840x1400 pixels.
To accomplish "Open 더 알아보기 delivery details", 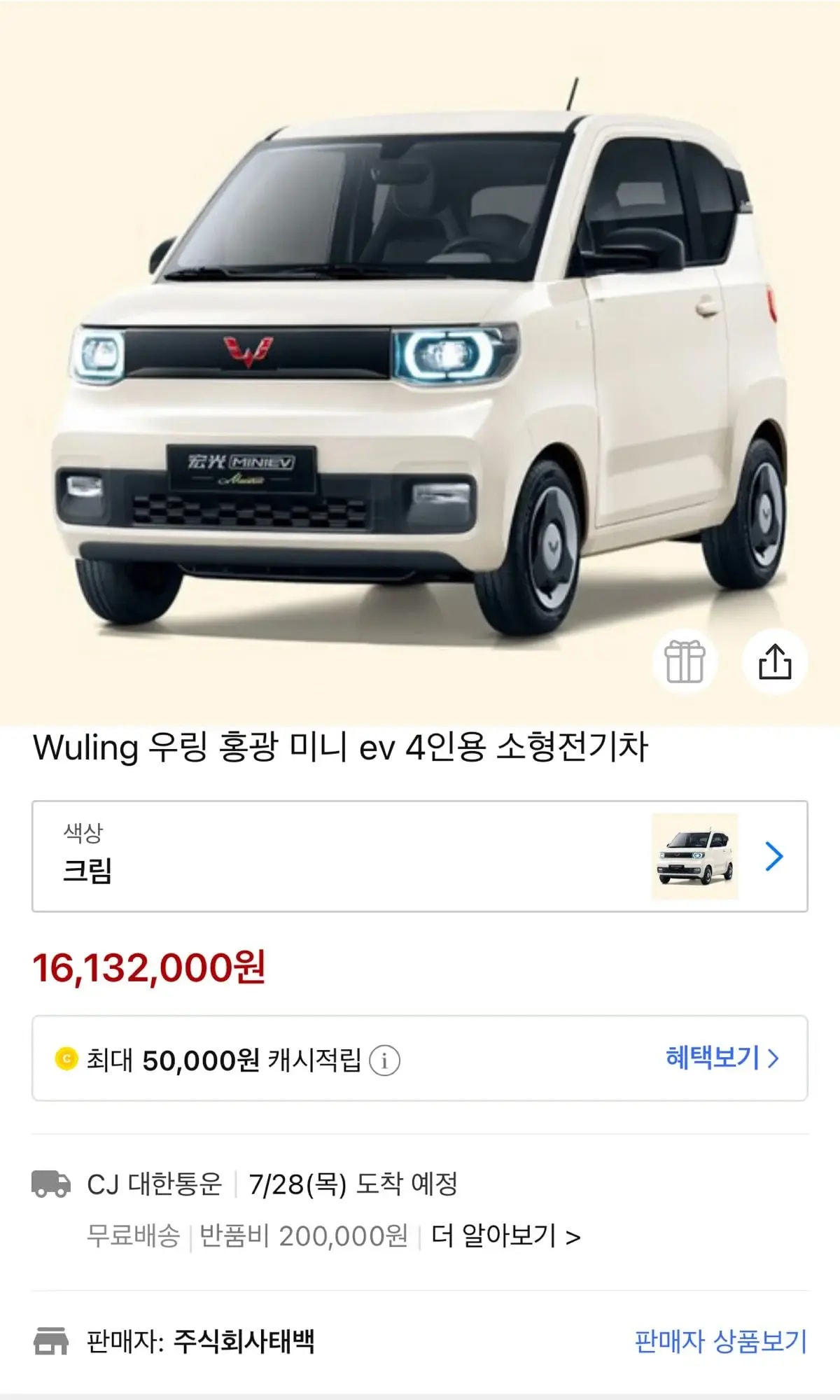I will [505, 1236].
